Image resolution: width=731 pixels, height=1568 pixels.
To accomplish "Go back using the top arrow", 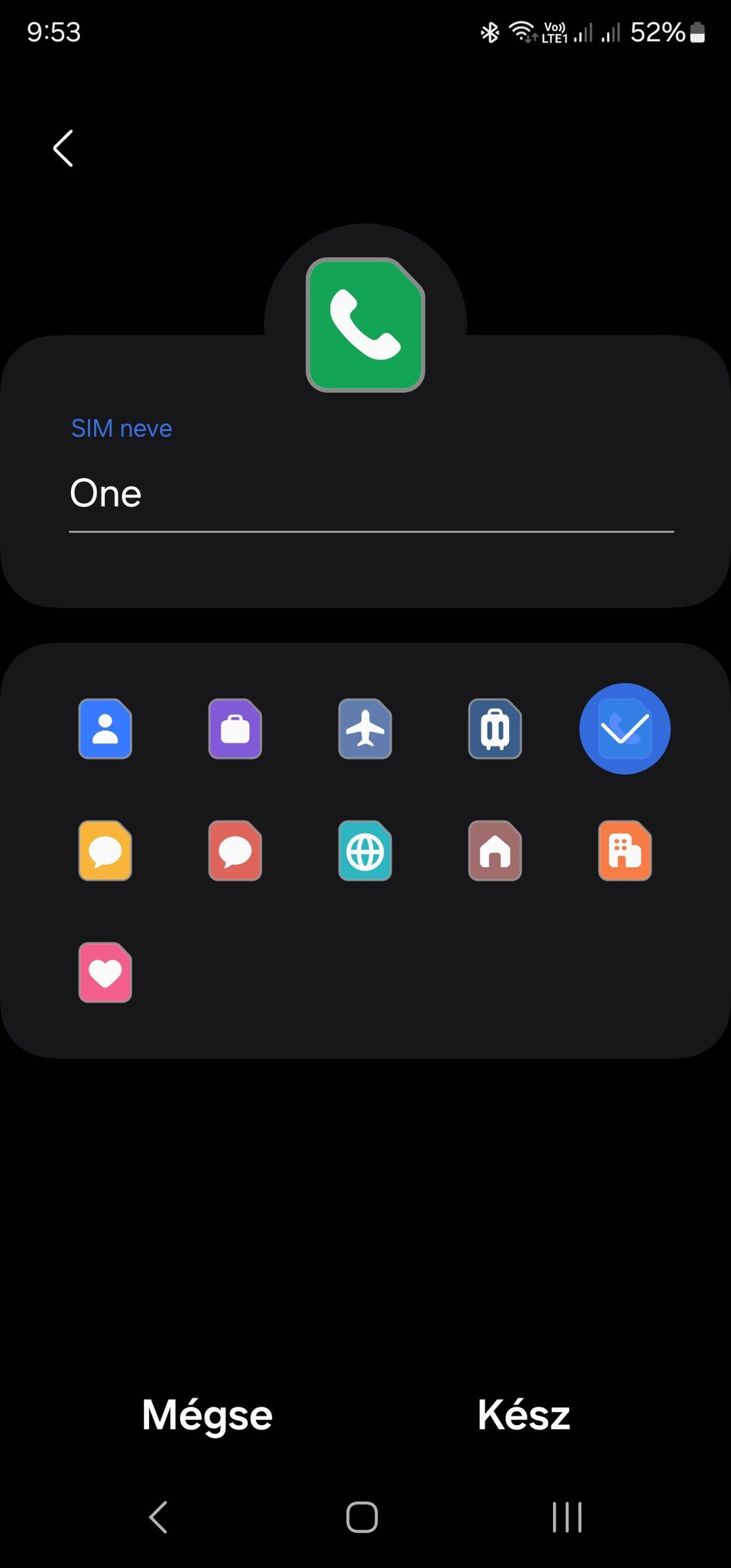I will pyautogui.click(x=63, y=148).
